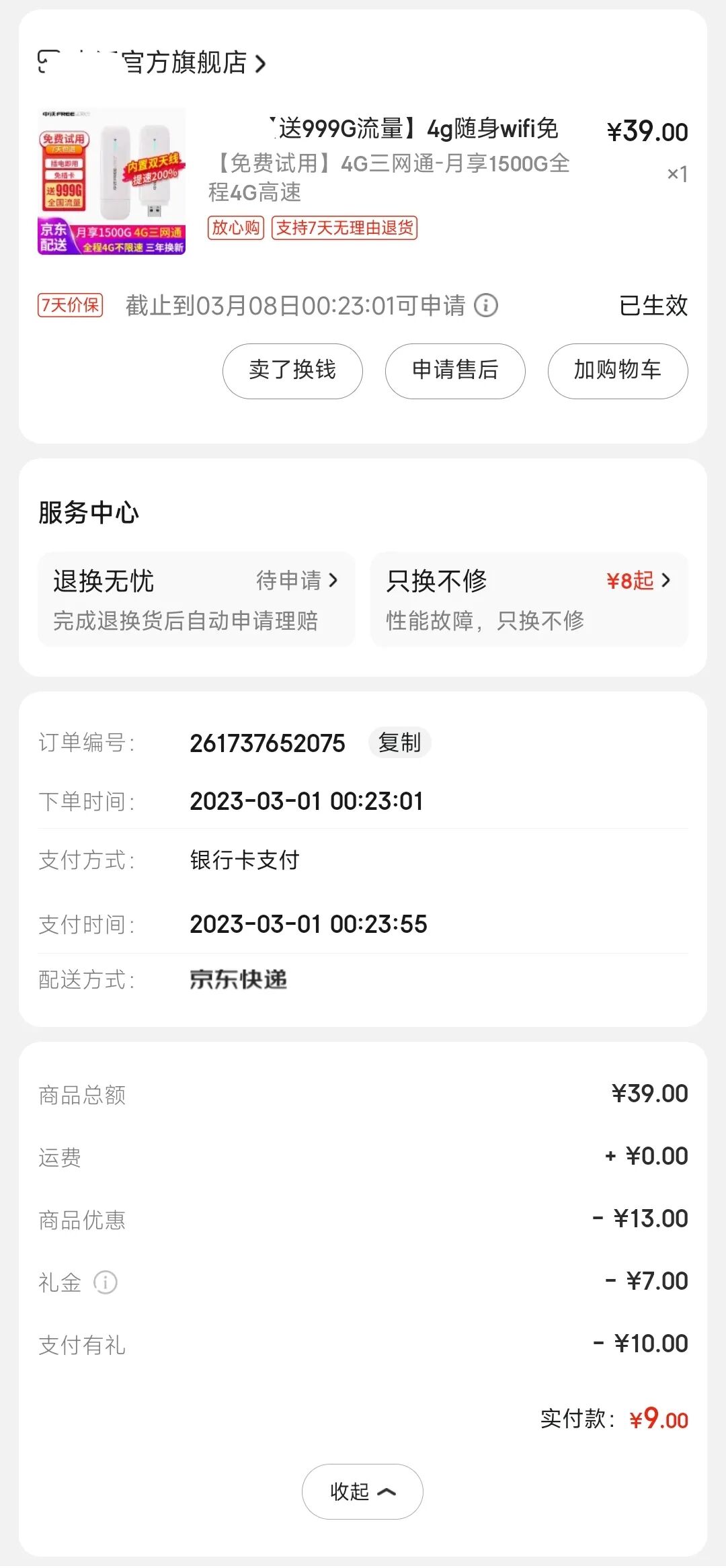Open the 退换无忧 service card

tap(196, 600)
